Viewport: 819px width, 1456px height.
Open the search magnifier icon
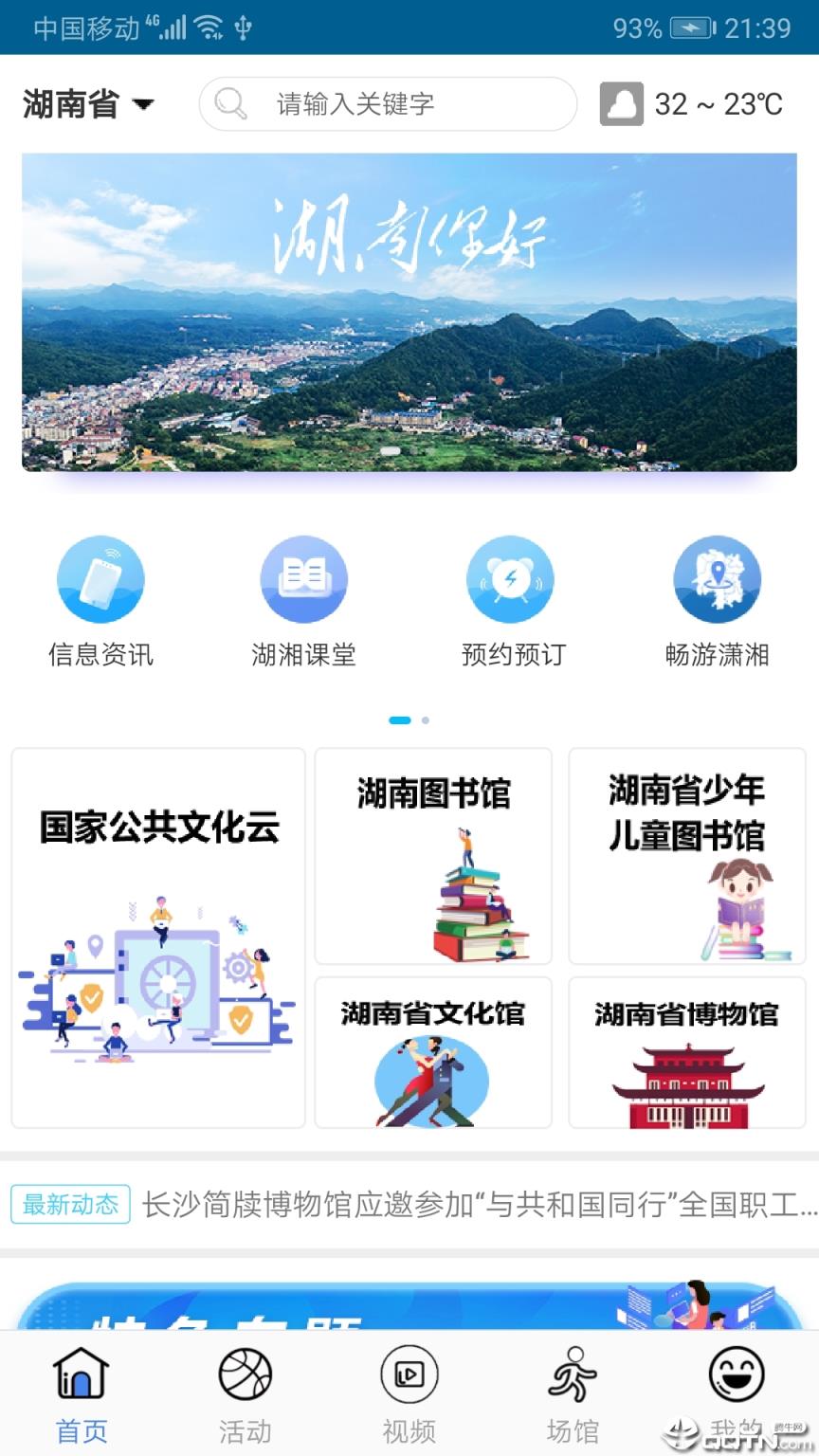230,102
